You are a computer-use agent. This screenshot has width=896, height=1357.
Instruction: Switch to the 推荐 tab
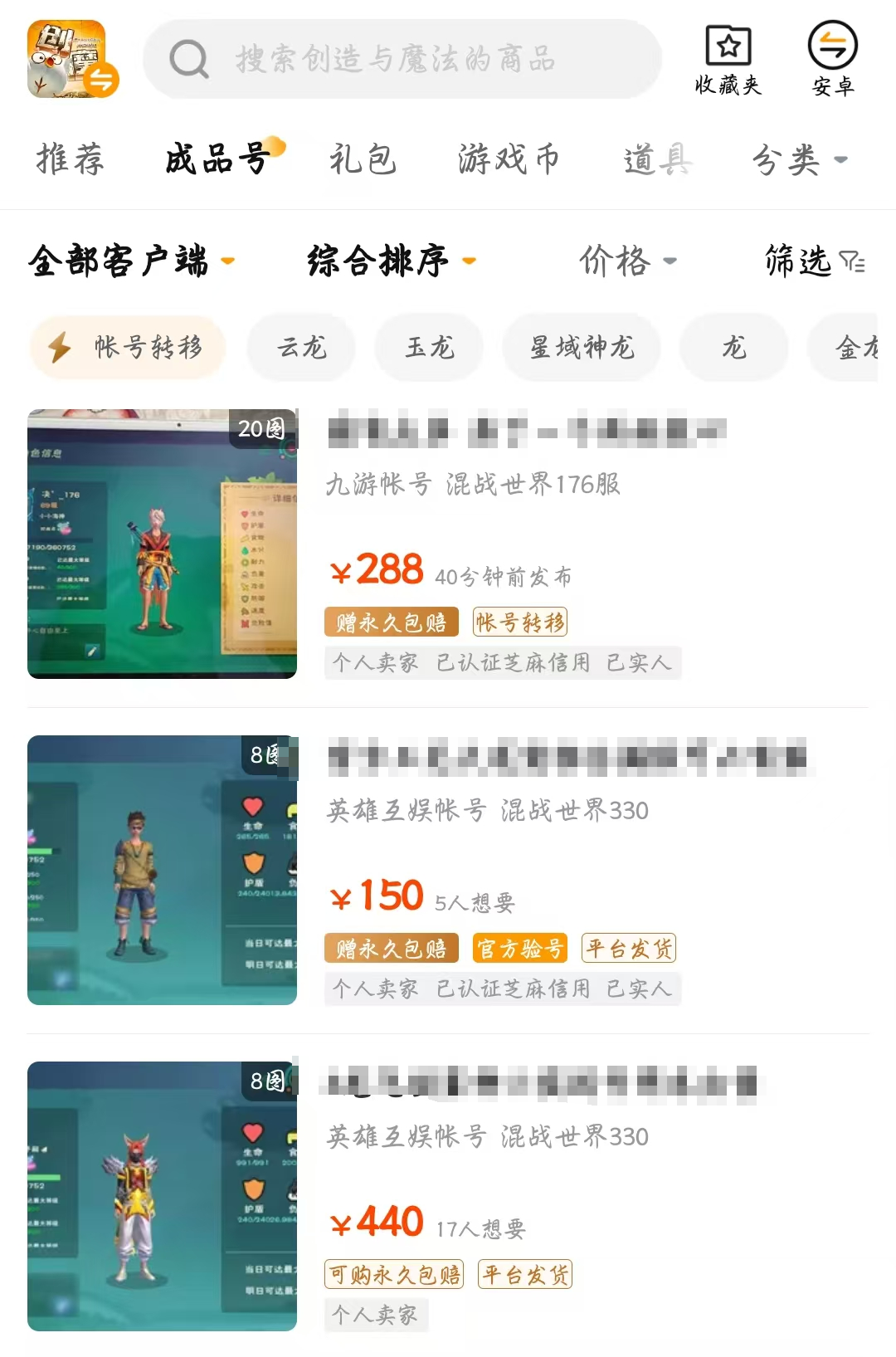tap(71, 159)
